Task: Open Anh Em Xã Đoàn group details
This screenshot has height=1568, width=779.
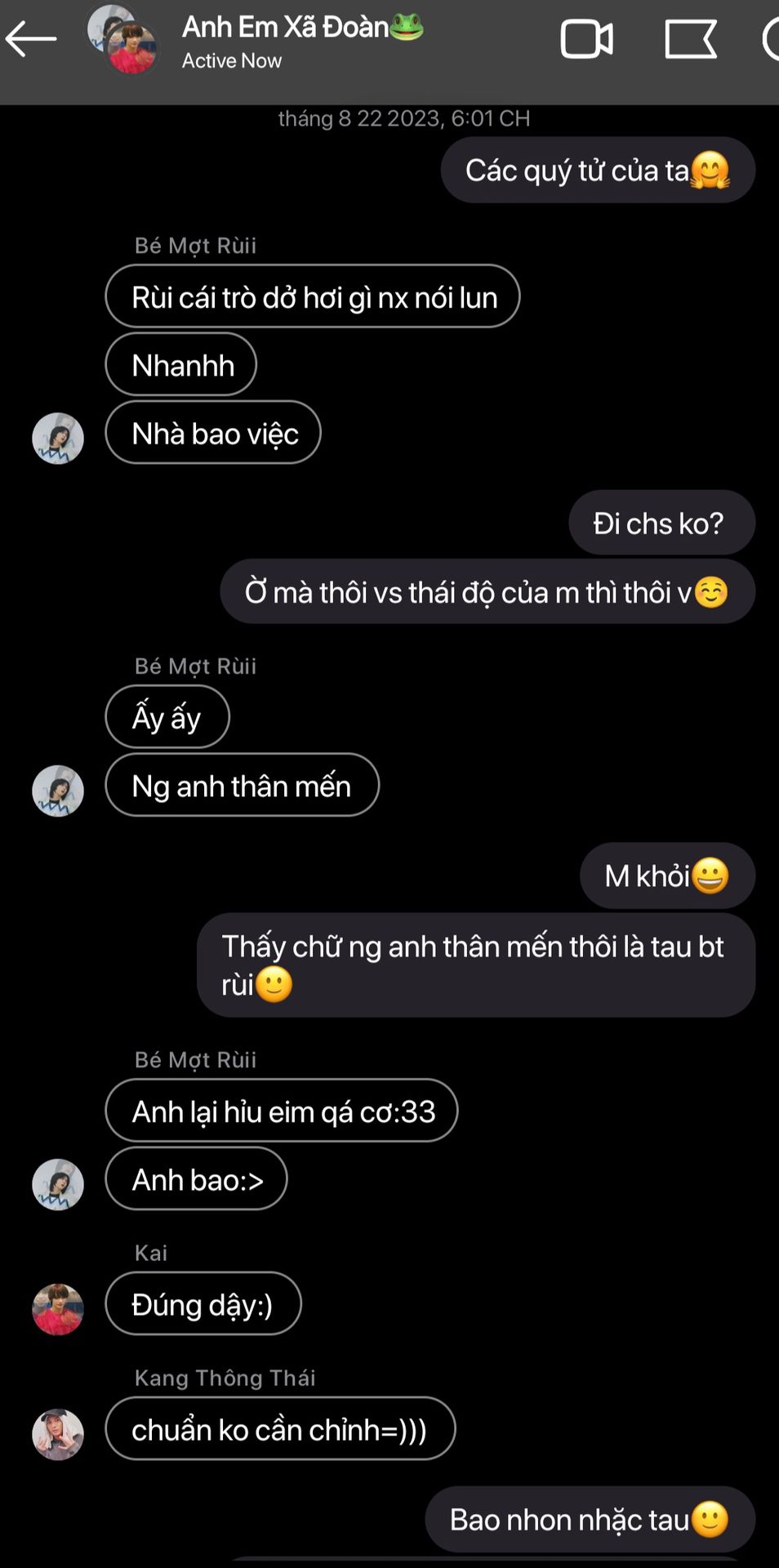Action: point(302,41)
